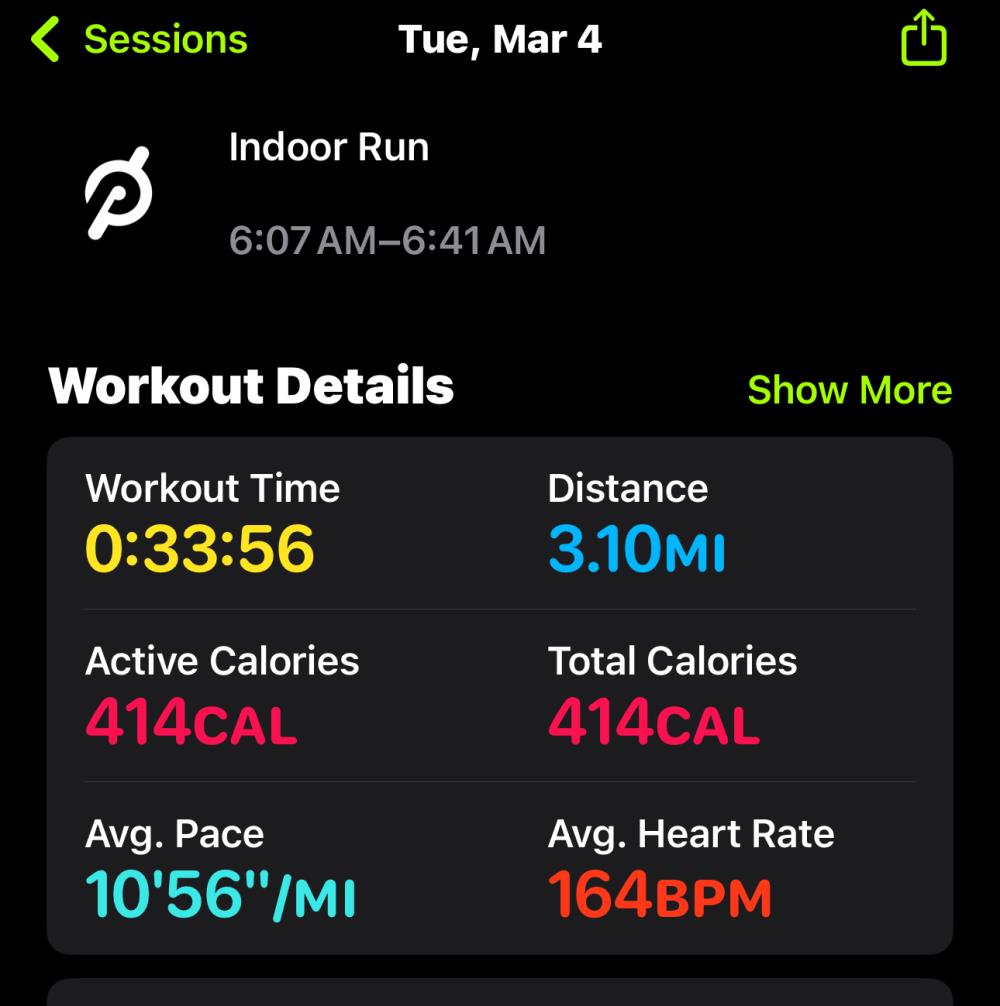Tap Show More for workout details
The height and width of the screenshot is (1006, 1000).
click(849, 389)
